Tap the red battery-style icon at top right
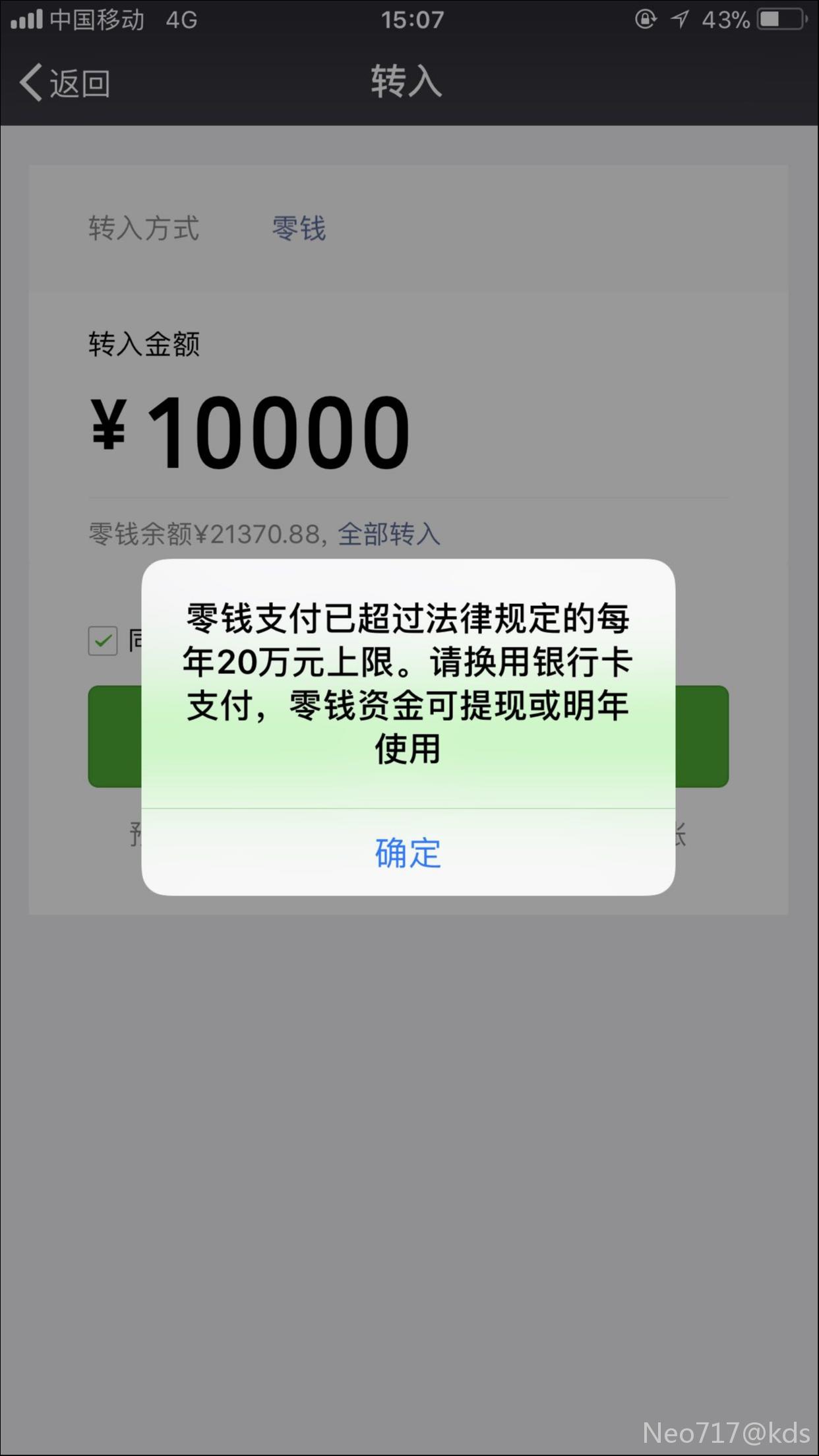The width and height of the screenshot is (819, 1456). coord(781,19)
